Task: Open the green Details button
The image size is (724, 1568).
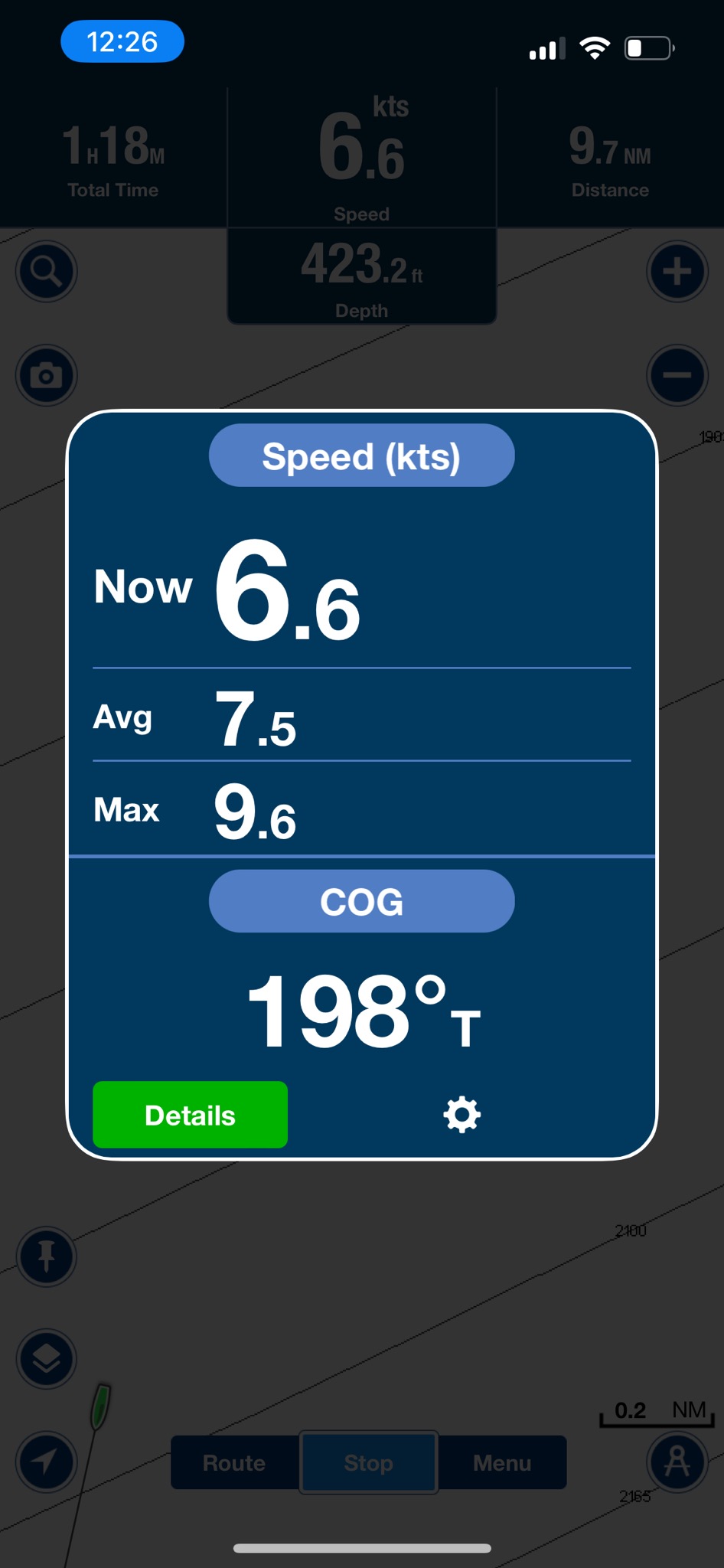Action: [190, 1115]
